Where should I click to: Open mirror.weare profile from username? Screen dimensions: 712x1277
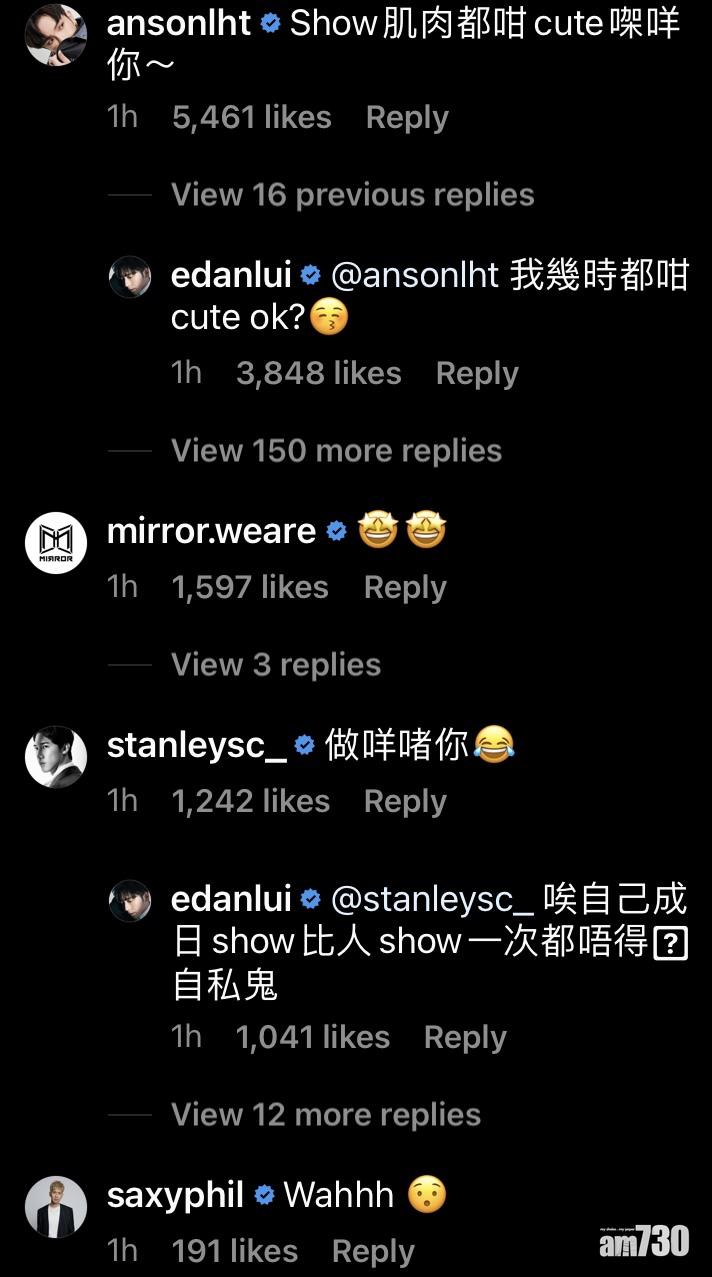tap(211, 531)
